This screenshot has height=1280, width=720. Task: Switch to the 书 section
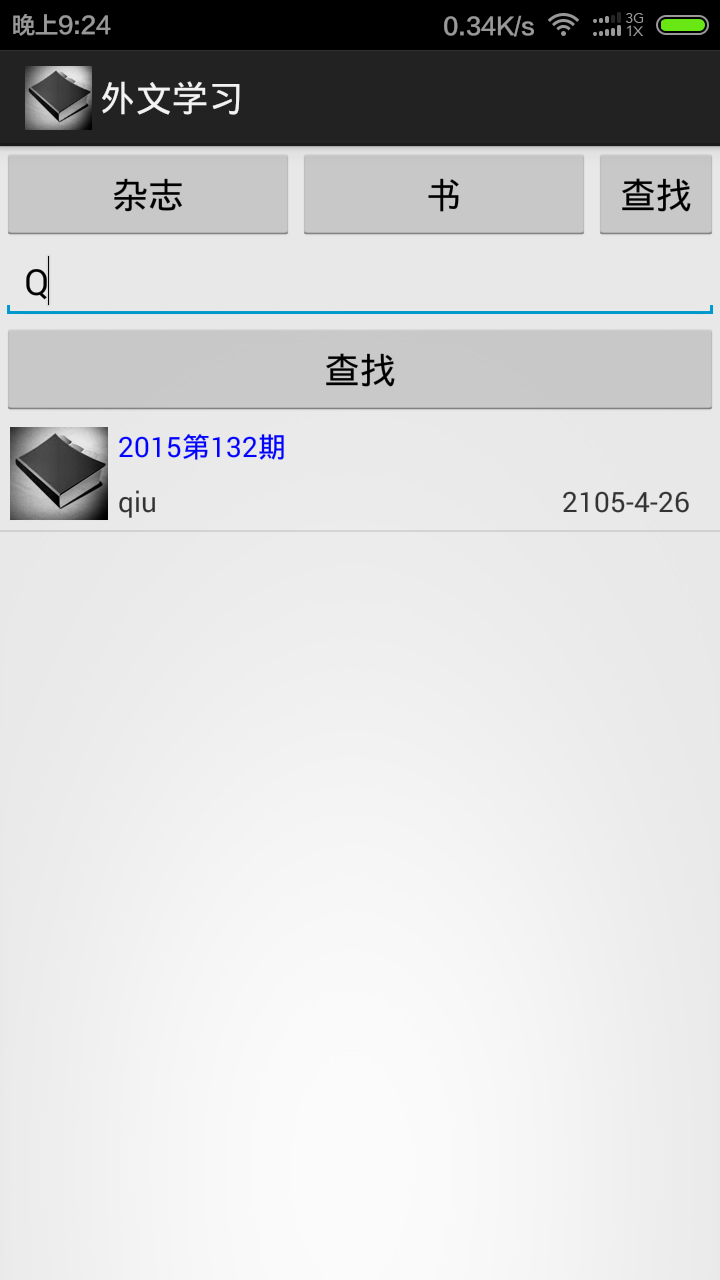[443, 194]
